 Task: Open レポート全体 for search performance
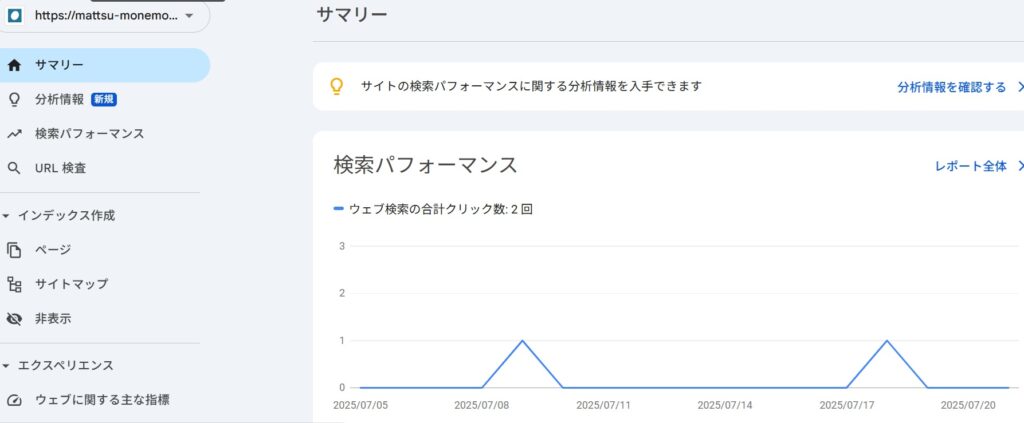coord(970,166)
